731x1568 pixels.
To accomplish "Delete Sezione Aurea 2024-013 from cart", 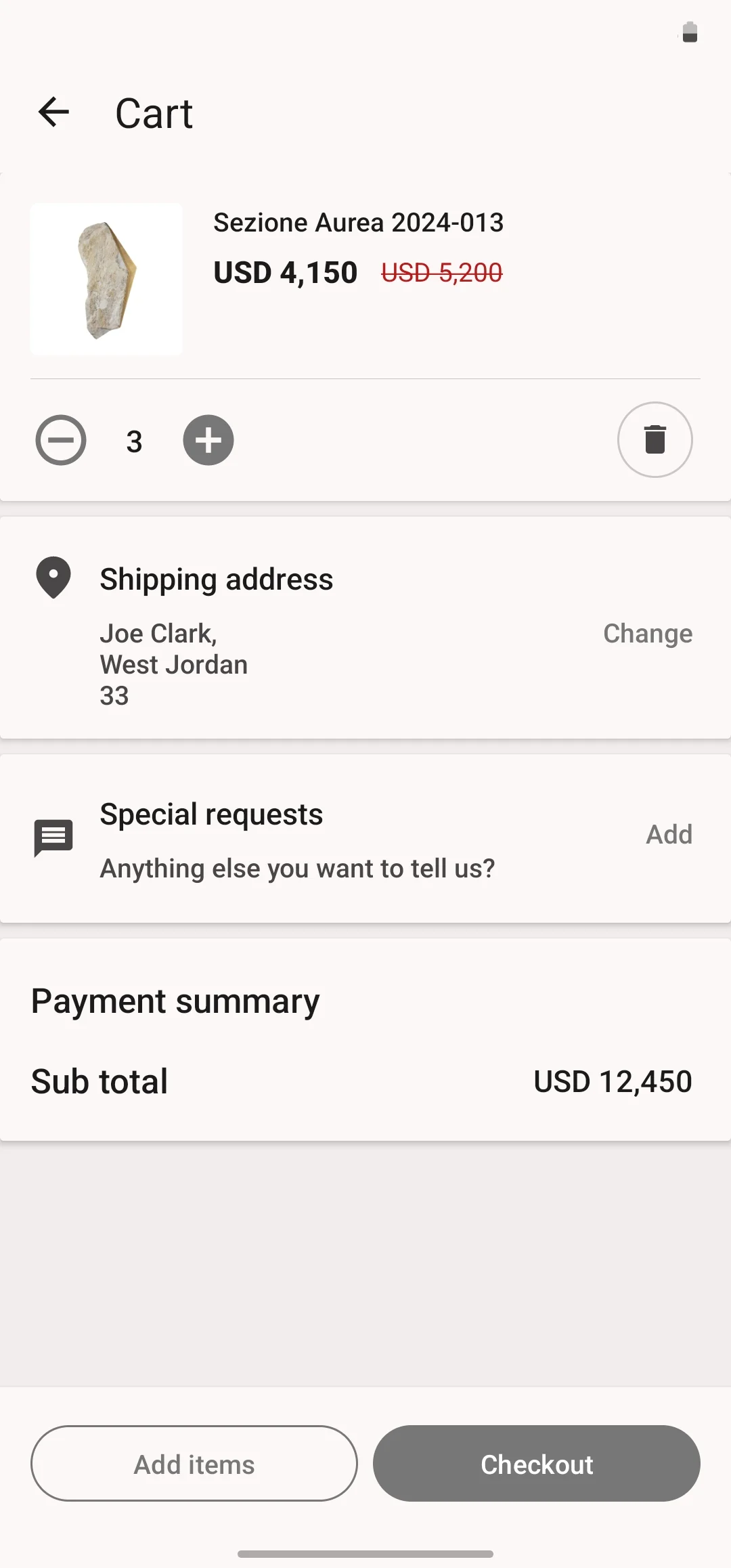I will [655, 440].
